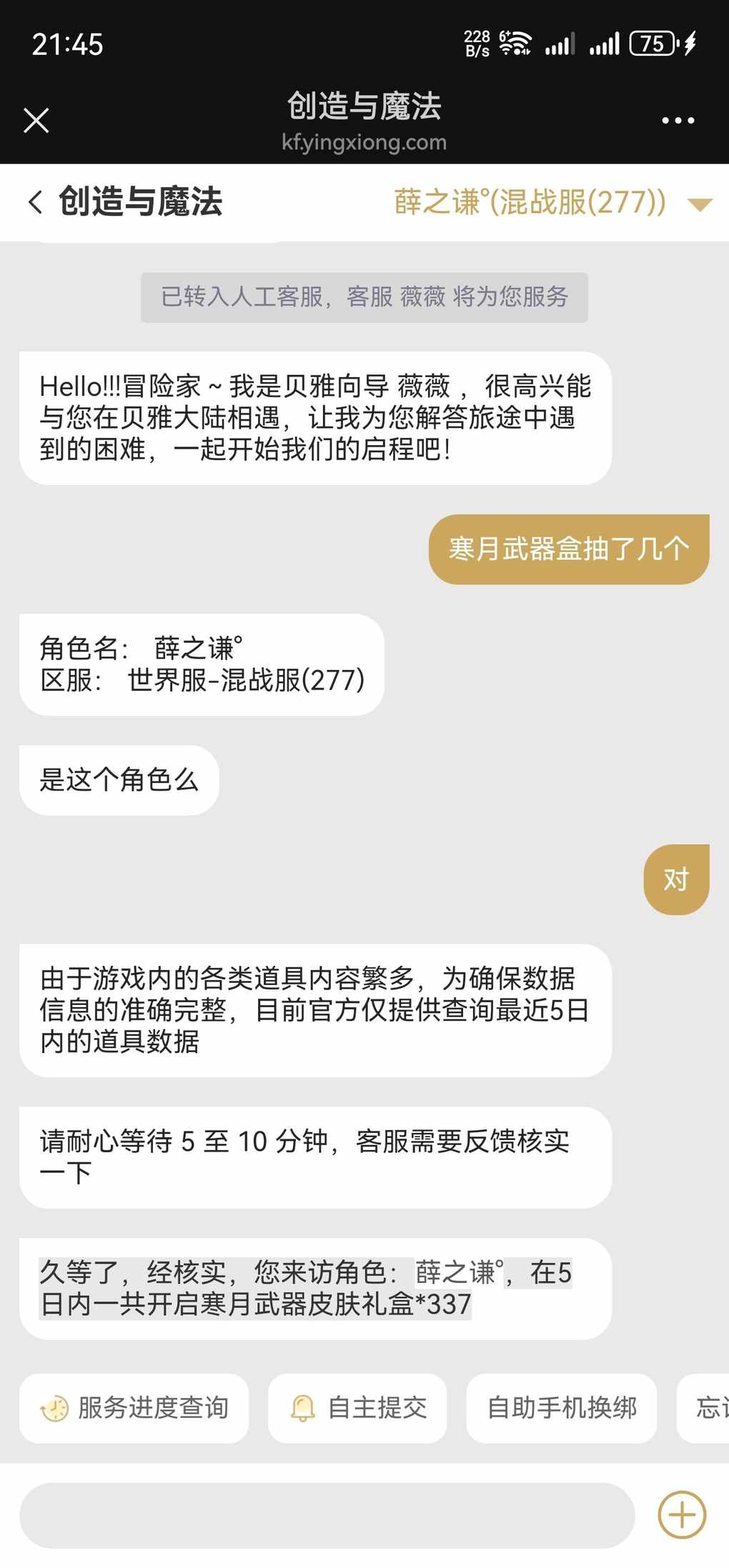Expand the 薛之谦°(混战服(277)) role dropdown
This screenshot has width=729, height=1568.
coord(698,204)
